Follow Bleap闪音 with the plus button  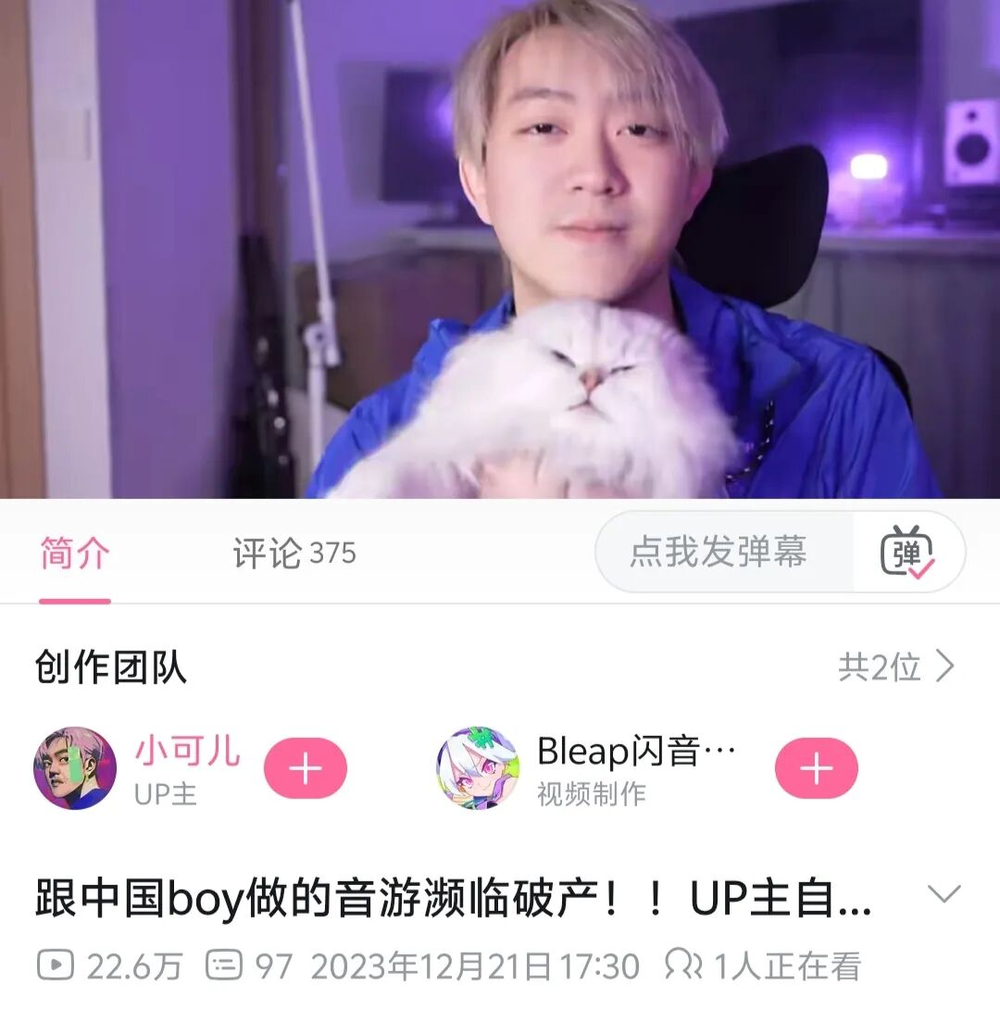pyautogui.click(x=816, y=768)
